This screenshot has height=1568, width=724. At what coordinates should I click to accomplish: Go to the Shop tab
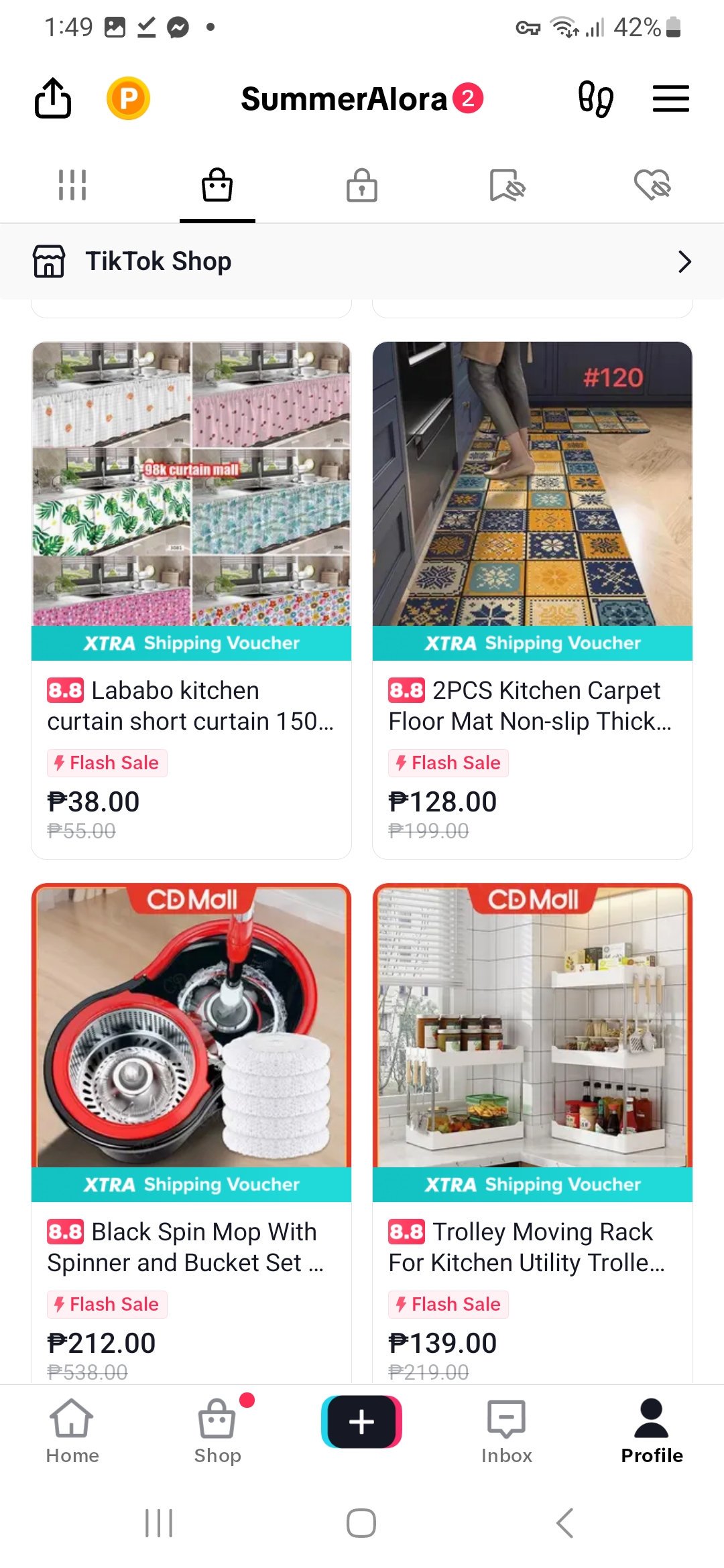tap(217, 1431)
